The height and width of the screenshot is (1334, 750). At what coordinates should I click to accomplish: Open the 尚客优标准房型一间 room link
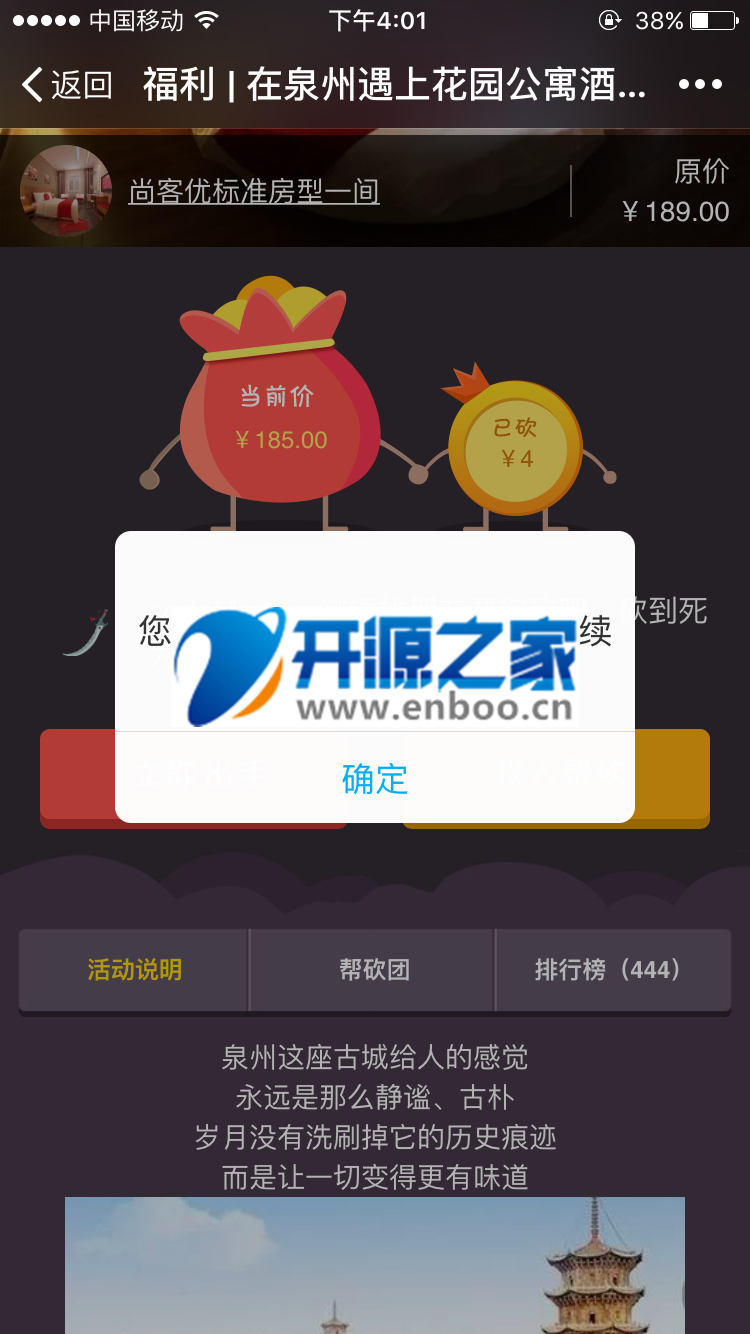pos(254,191)
